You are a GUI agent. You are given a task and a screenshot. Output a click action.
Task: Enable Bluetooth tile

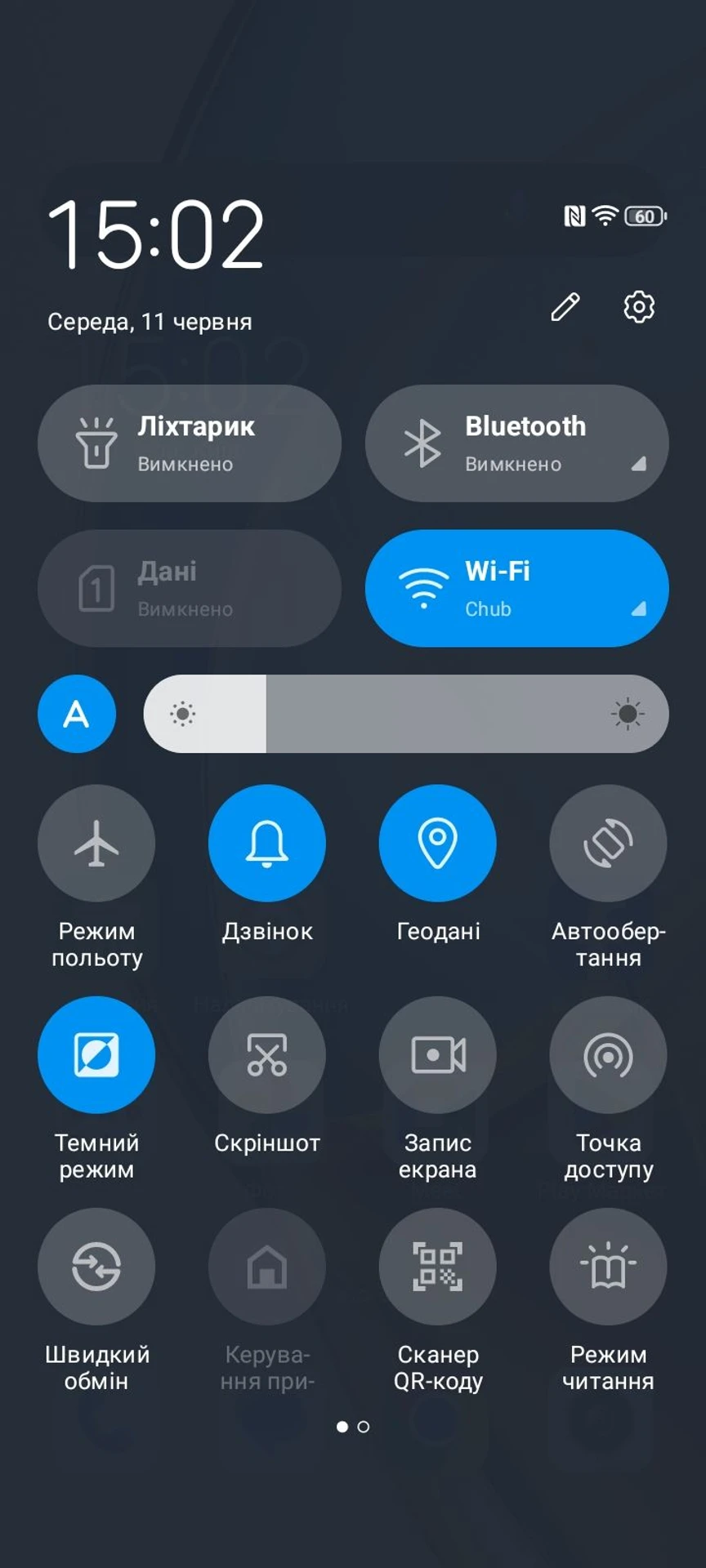pyautogui.click(x=516, y=443)
